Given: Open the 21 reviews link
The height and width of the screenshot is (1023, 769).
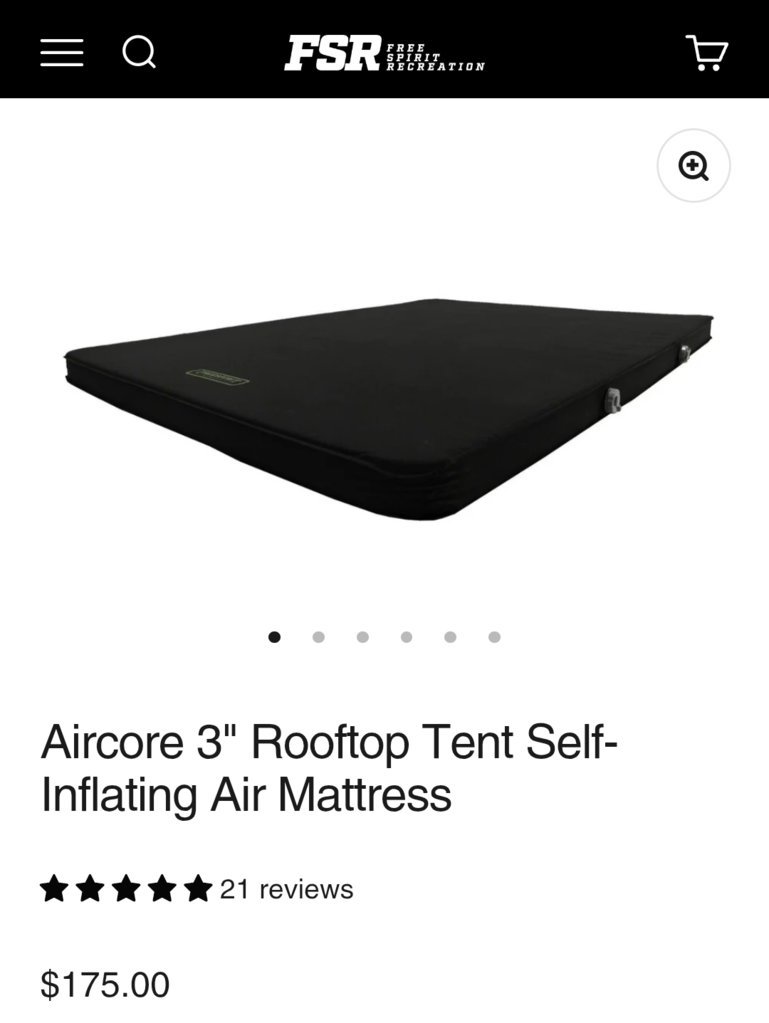Looking at the screenshot, I should pyautogui.click(x=286, y=889).
